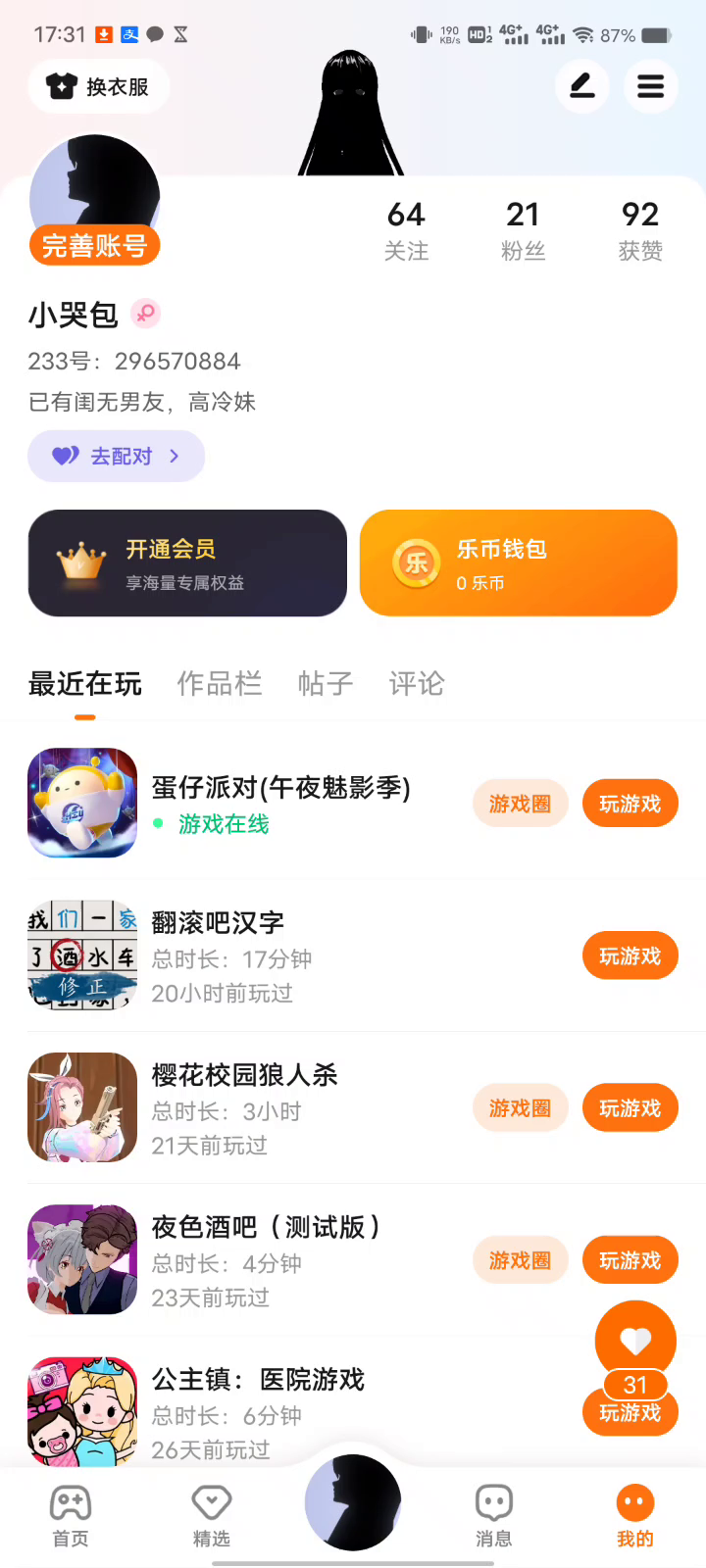Tap 玩游戏 for 蛋仔派对
Viewport: 706px width, 1568px height.
click(x=630, y=804)
